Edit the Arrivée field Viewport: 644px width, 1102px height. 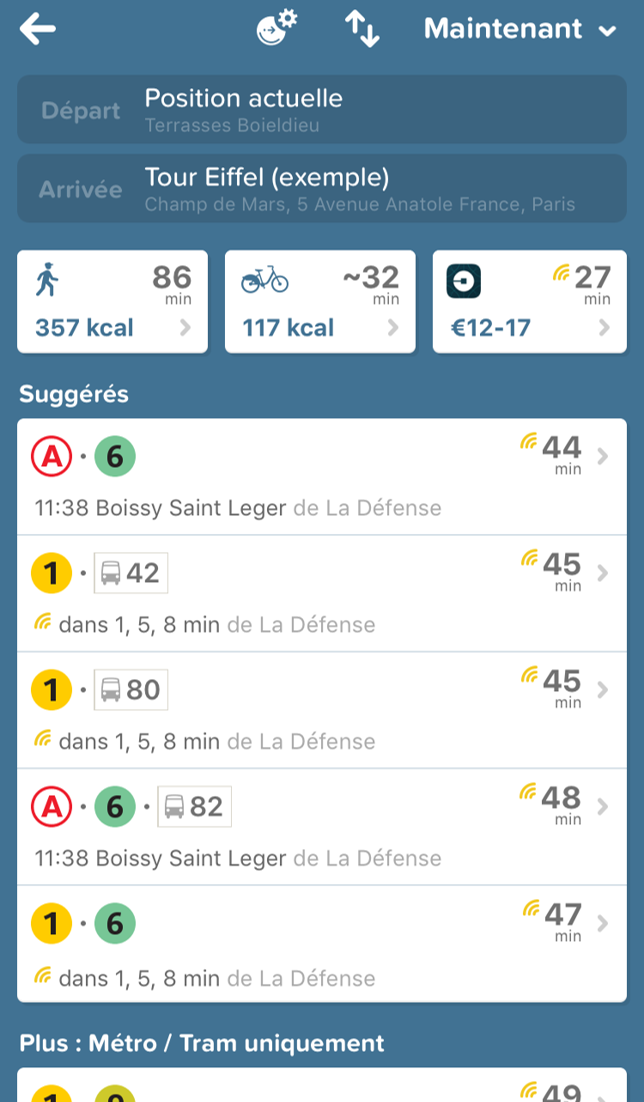[322, 188]
